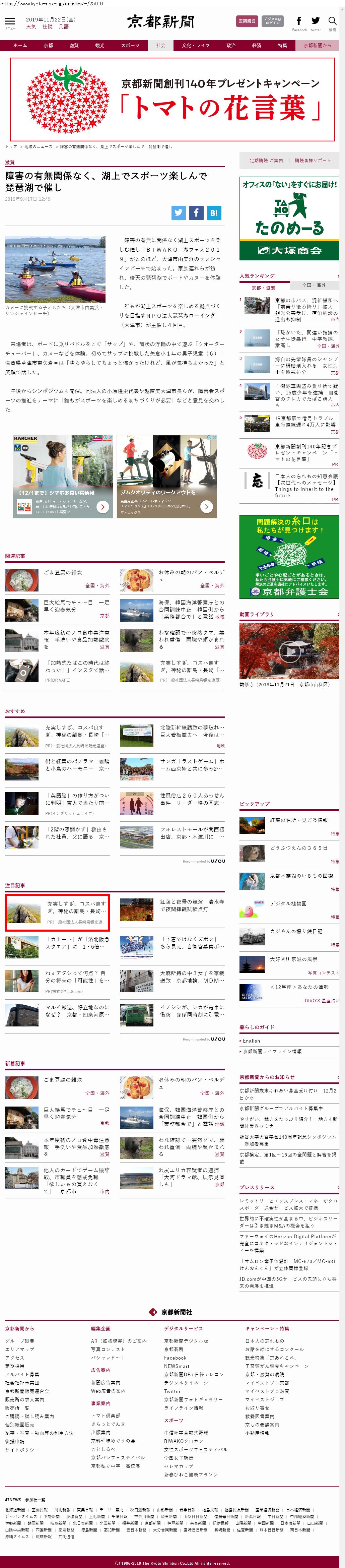
Task: Go to the 経済 section tab
Action: [257, 46]
